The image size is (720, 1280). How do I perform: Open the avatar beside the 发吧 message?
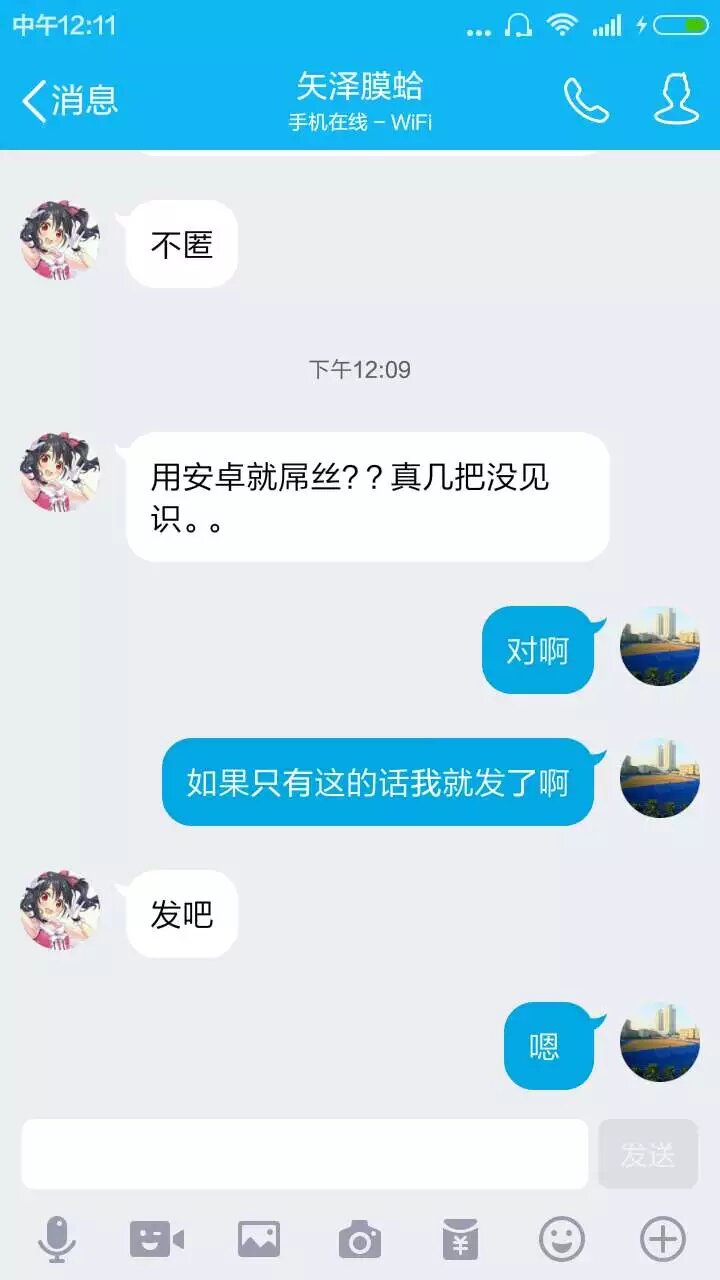[60, 910]
